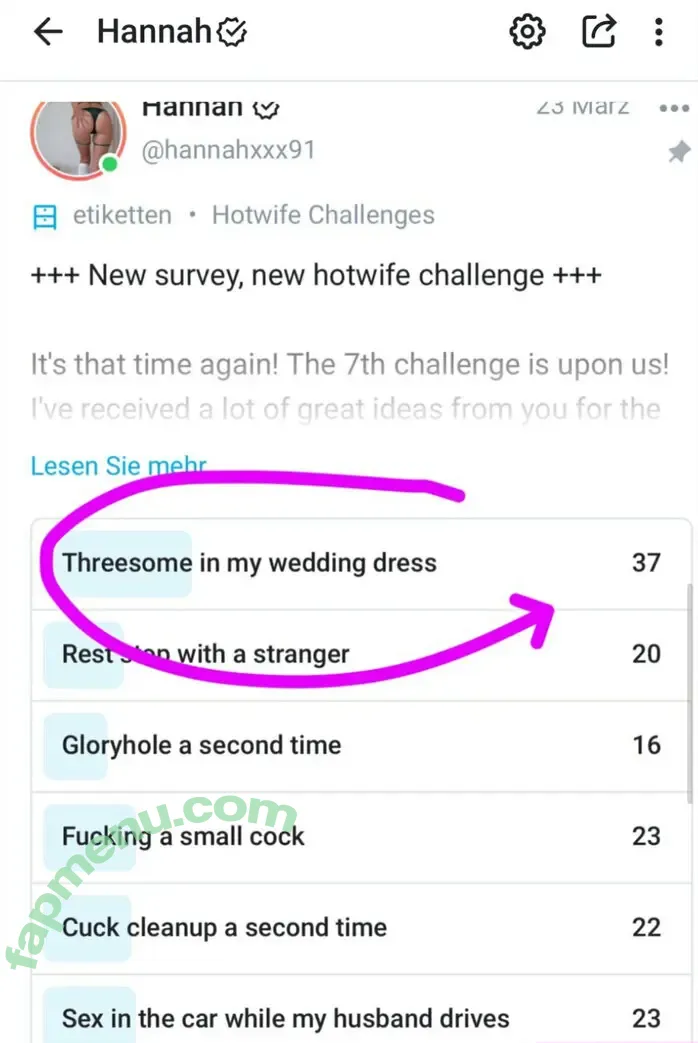
Task: Expand the post with Lesen Sie mehr
Action: (118, 466)
